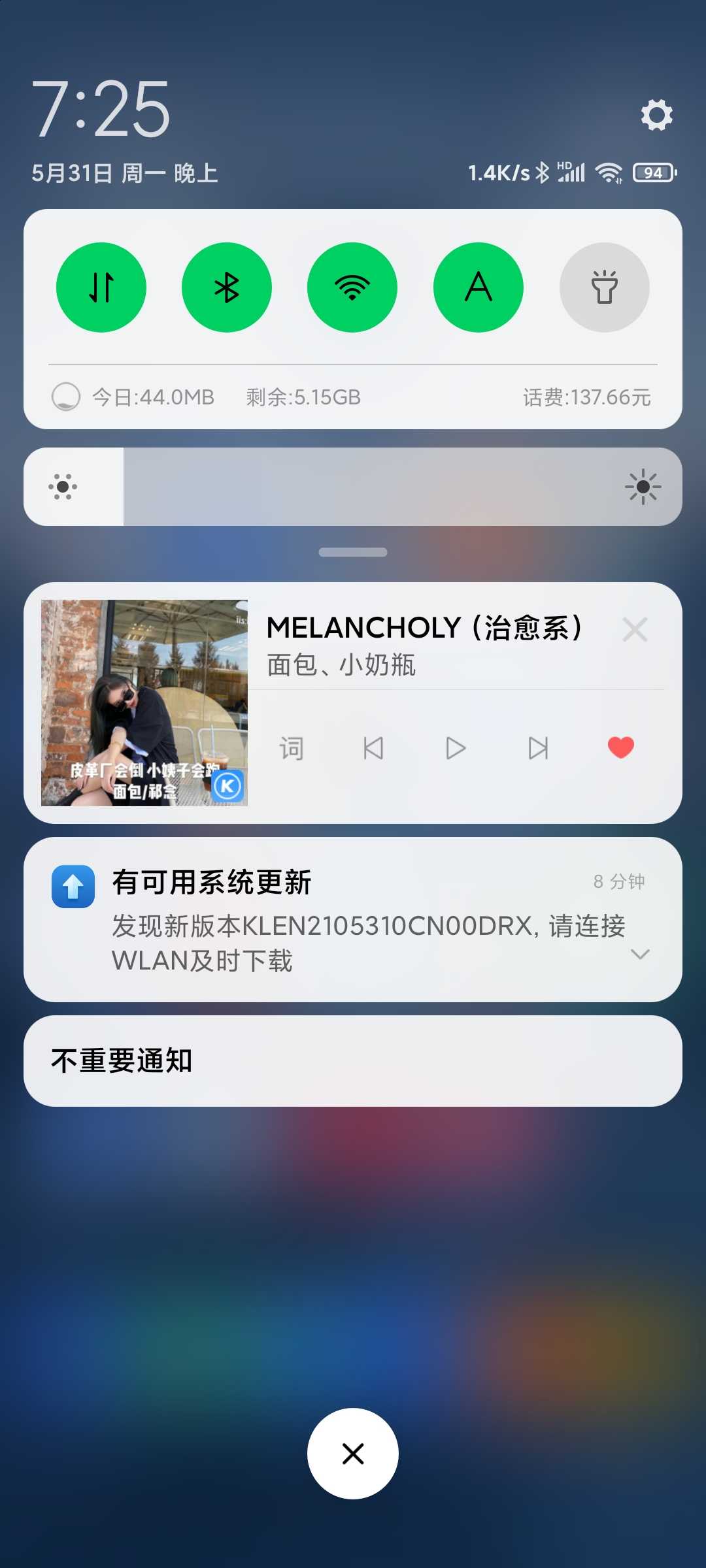
Task: Open the data usage info row
Action: (353, 397)
